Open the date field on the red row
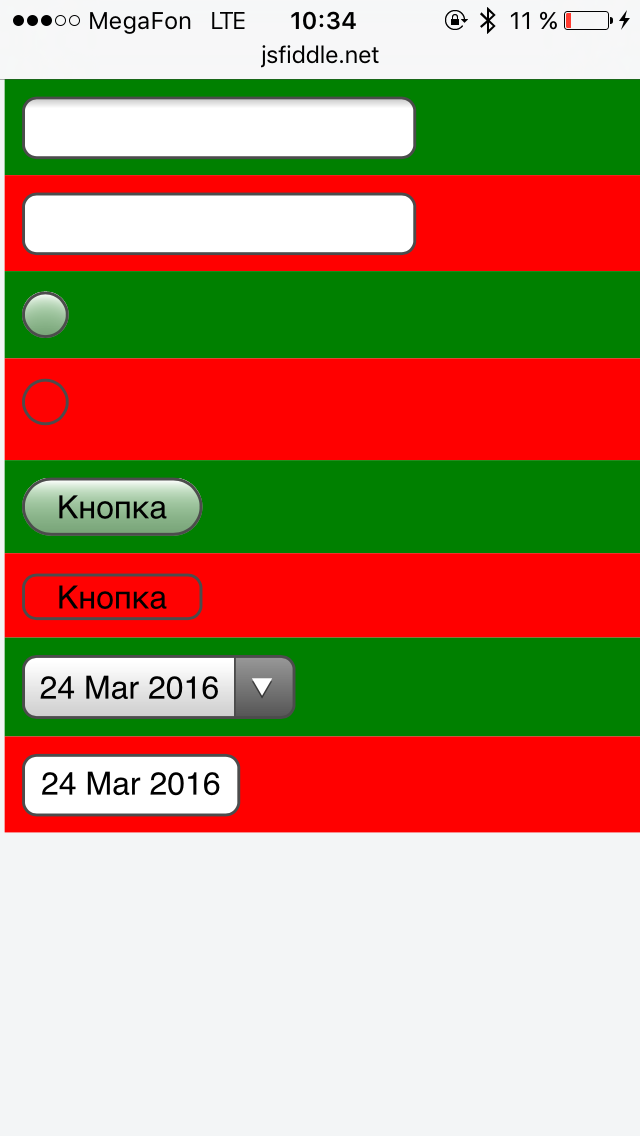640x1136 pixels. click(x=131, y=785)
